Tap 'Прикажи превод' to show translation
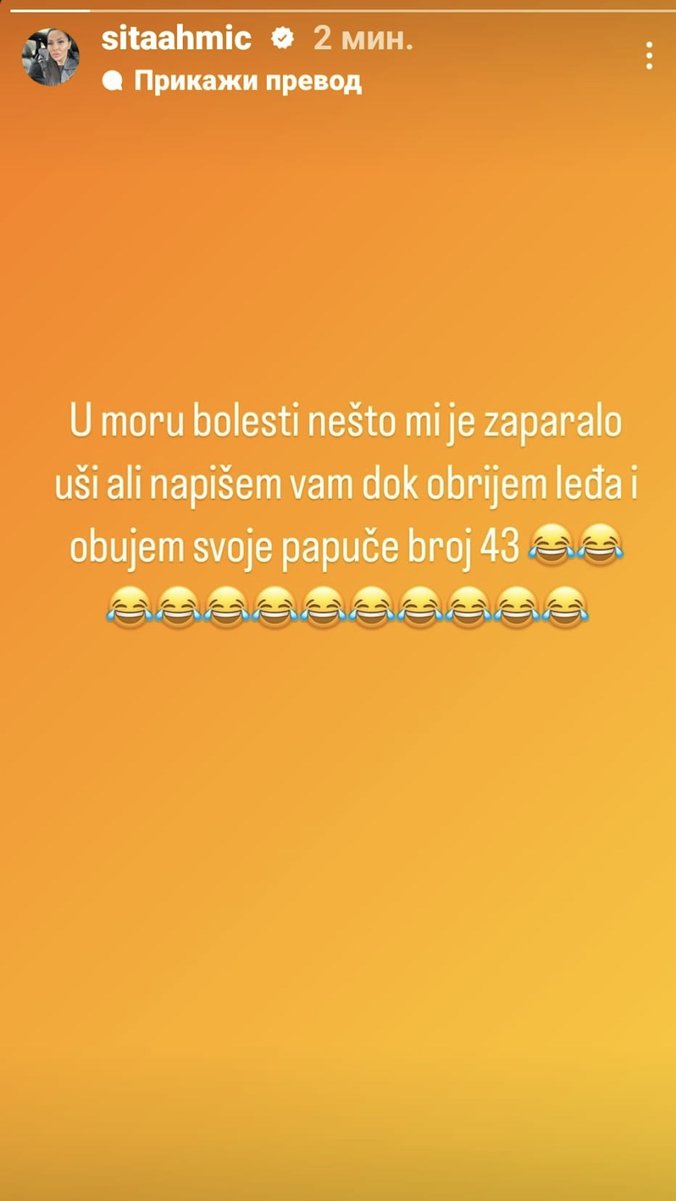The width and height of the screenshot is (676, 1201). point(246,82)
